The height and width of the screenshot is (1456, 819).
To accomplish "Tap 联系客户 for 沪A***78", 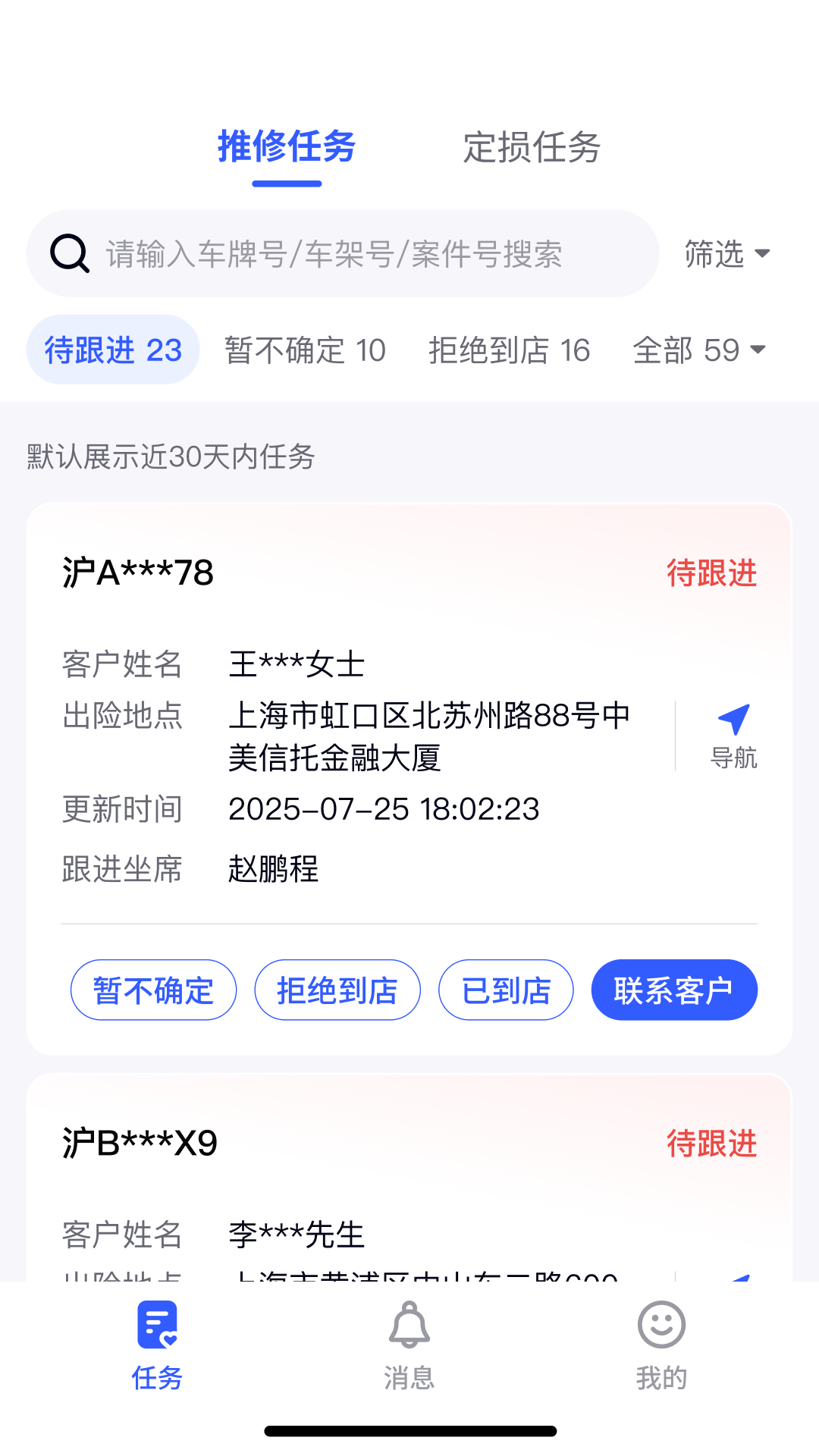I will pyautogui.click(x=674, y=990).
